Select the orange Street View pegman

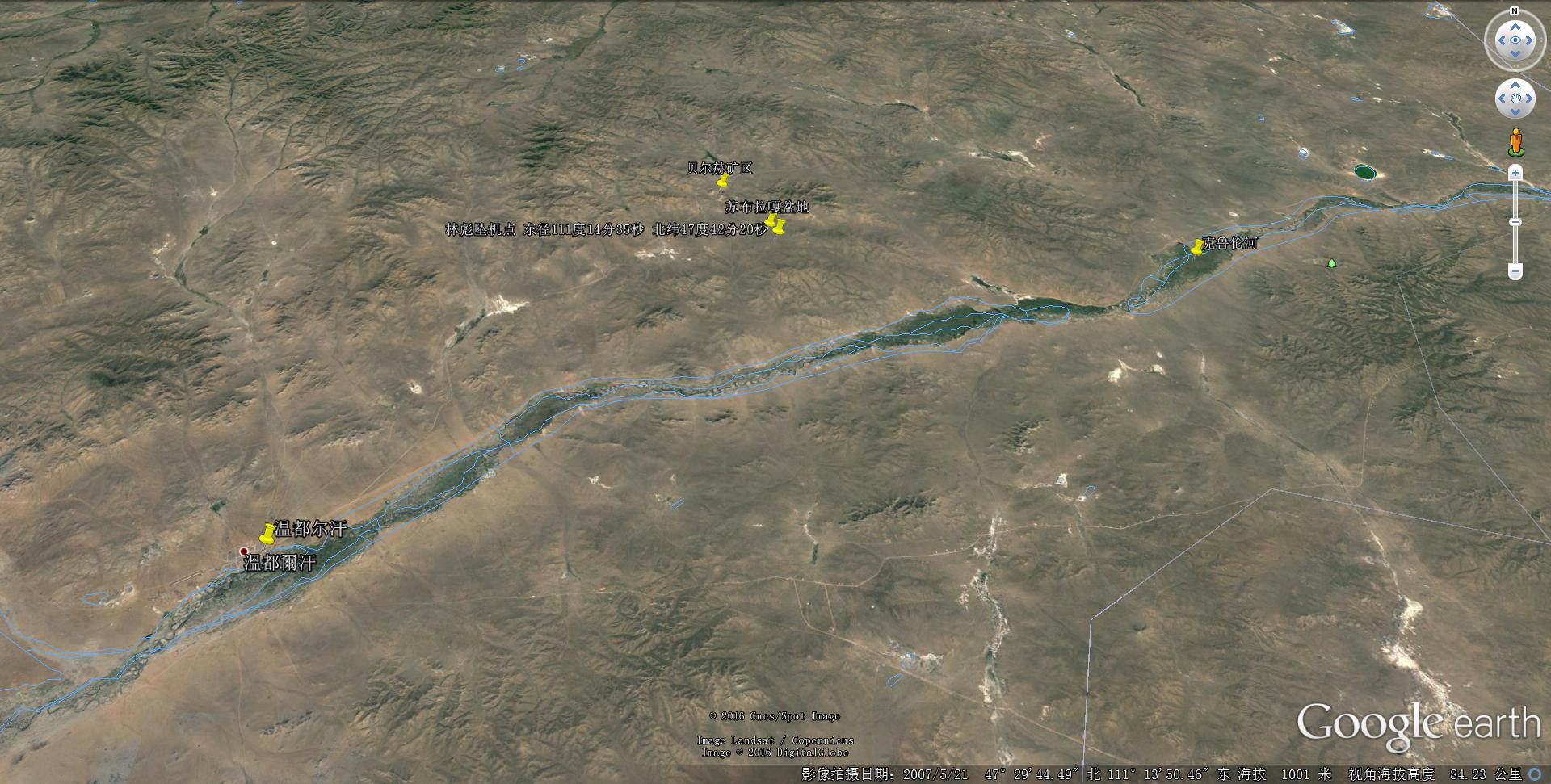tap(1515, 141)
